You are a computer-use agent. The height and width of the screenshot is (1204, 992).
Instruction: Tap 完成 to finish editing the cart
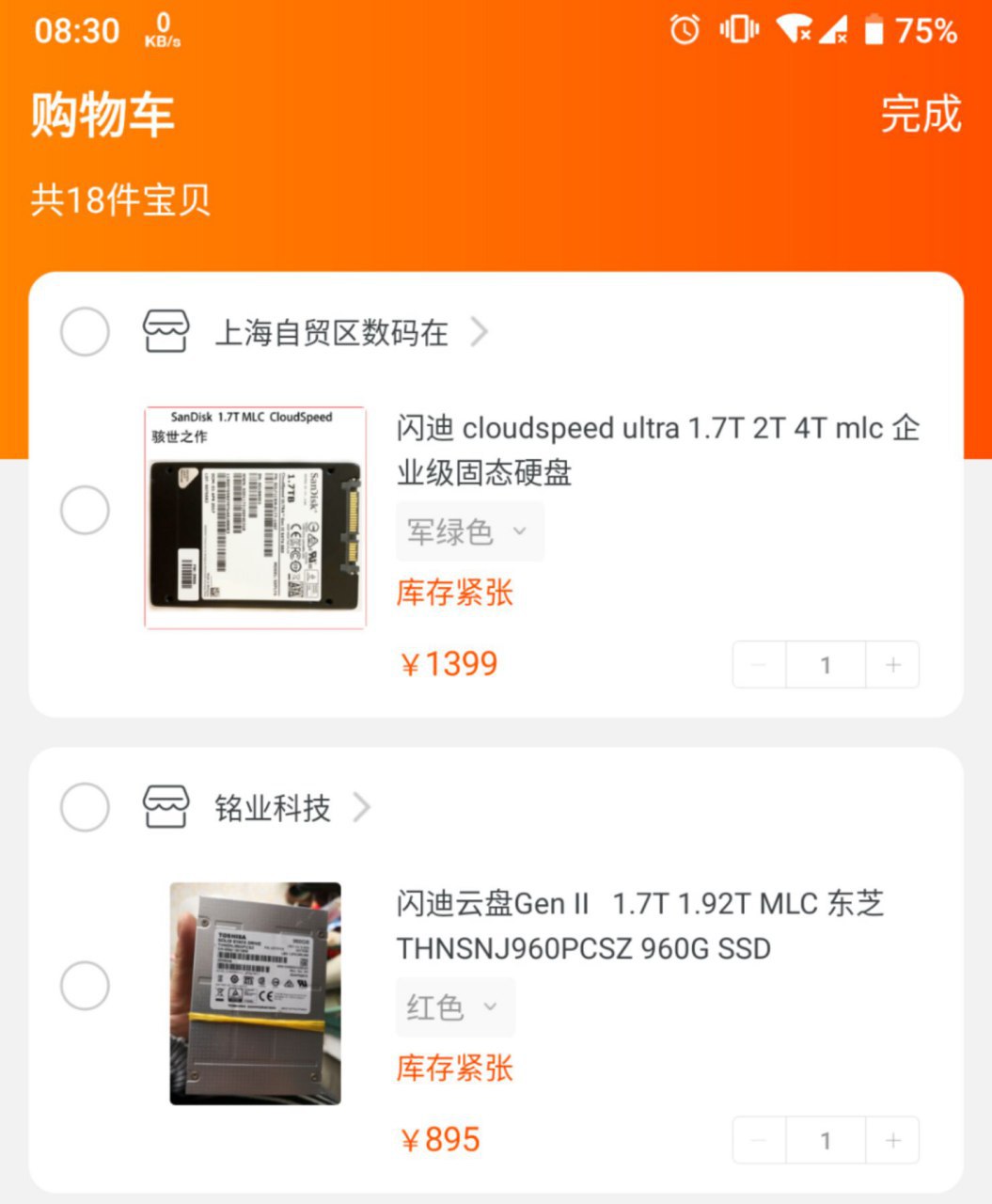[x=921, y=115]
